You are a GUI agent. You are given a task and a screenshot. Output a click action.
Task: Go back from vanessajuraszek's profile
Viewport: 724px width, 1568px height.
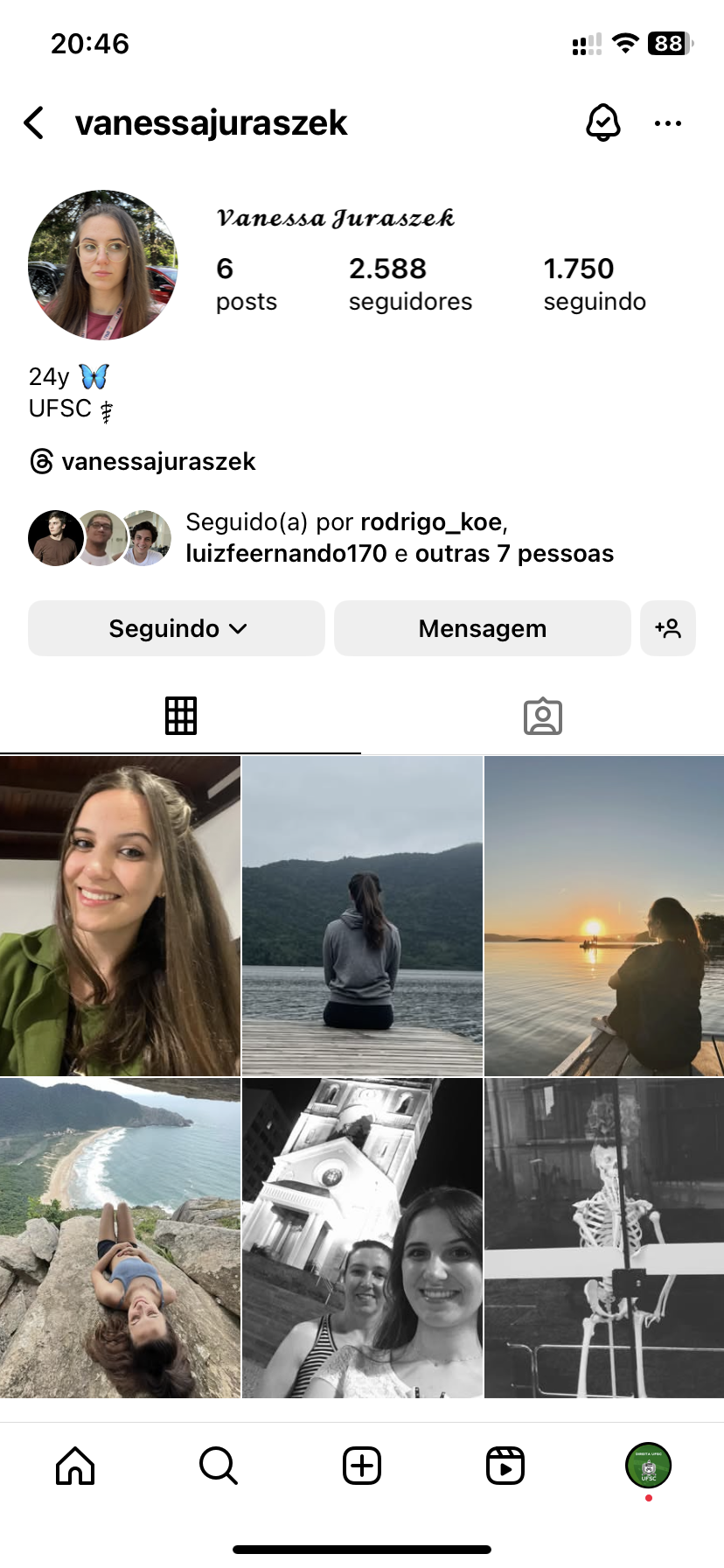34,123
